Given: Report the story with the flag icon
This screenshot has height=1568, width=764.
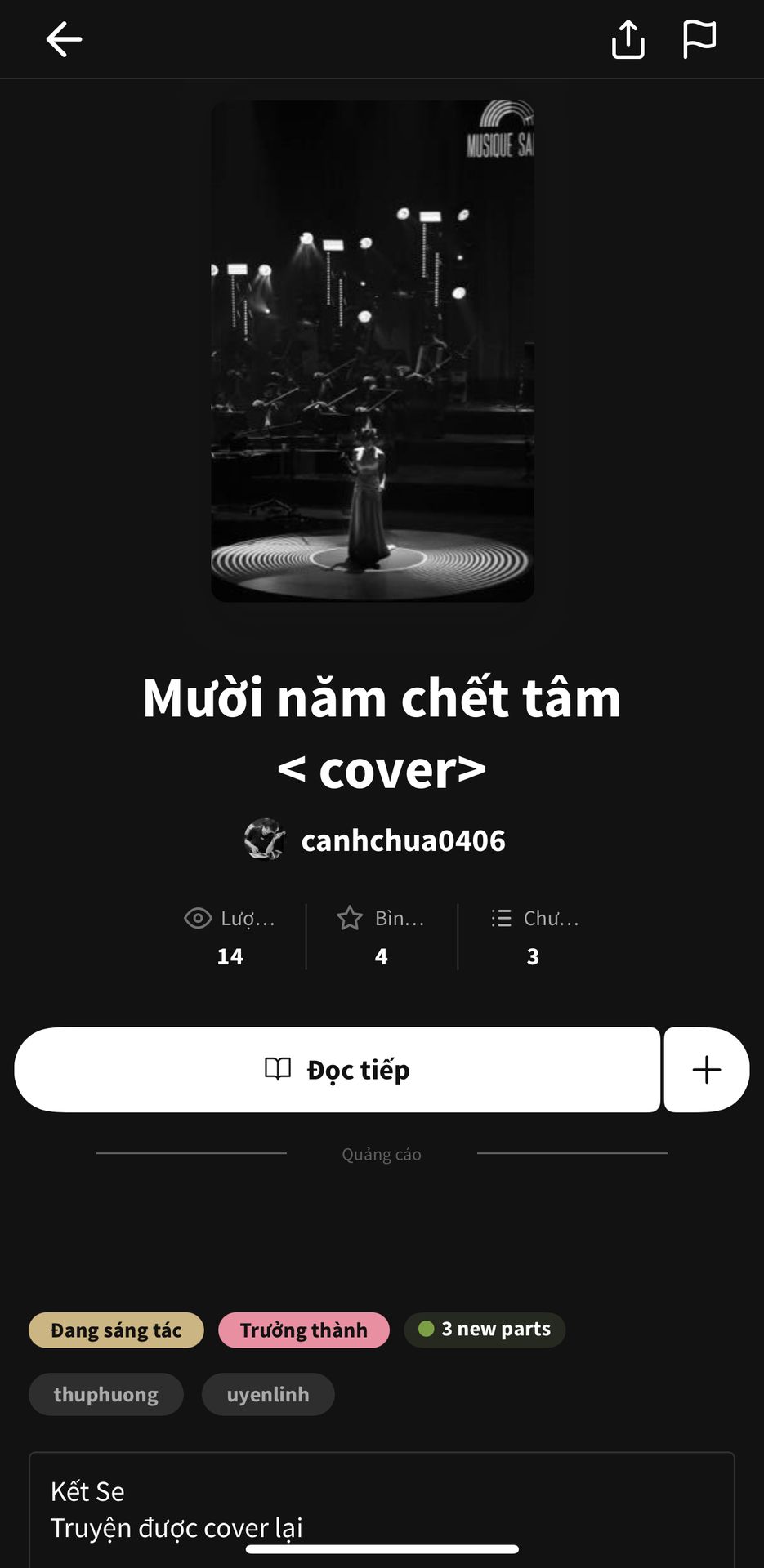Looking at the screenshot, I should (699, 39).
